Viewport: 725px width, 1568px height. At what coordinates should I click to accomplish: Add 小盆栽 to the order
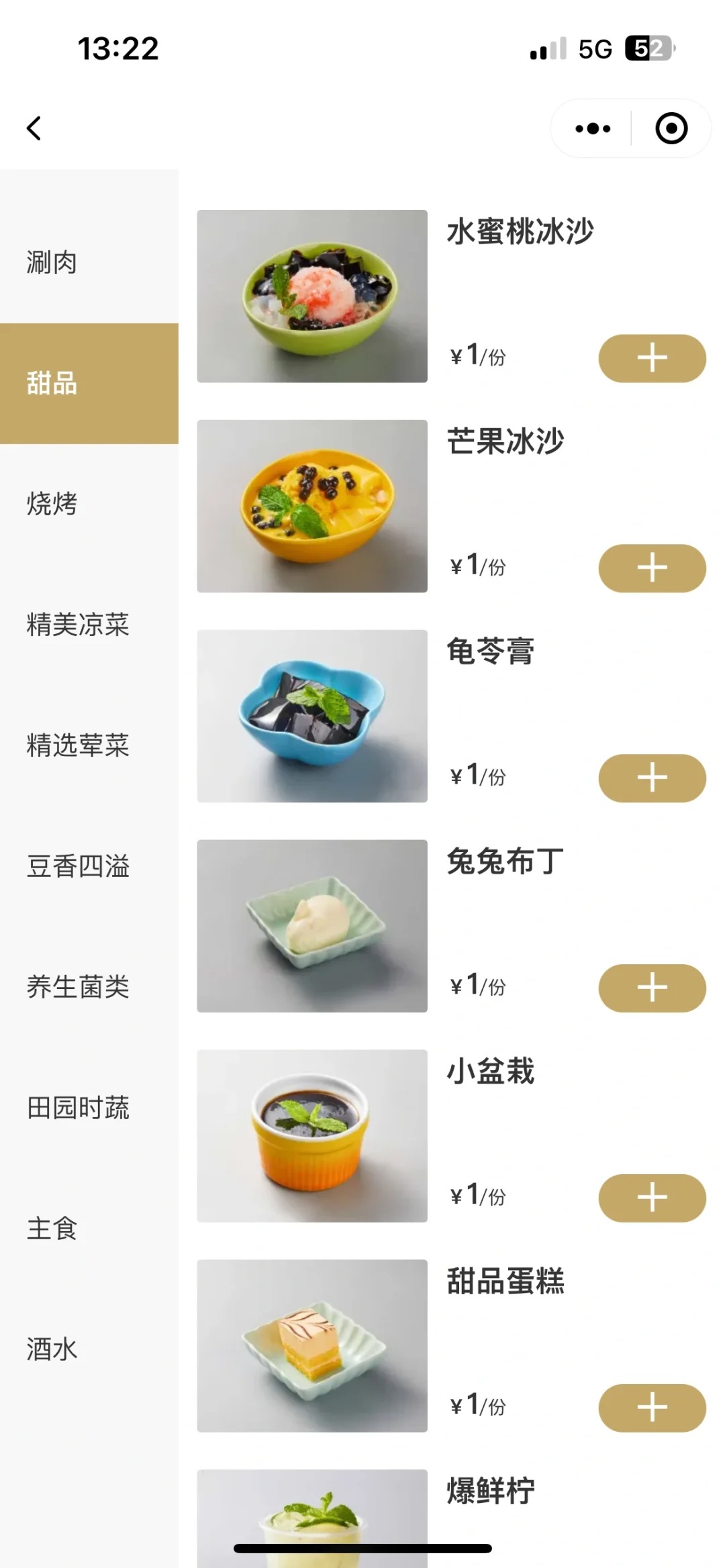click(652, 1198)
